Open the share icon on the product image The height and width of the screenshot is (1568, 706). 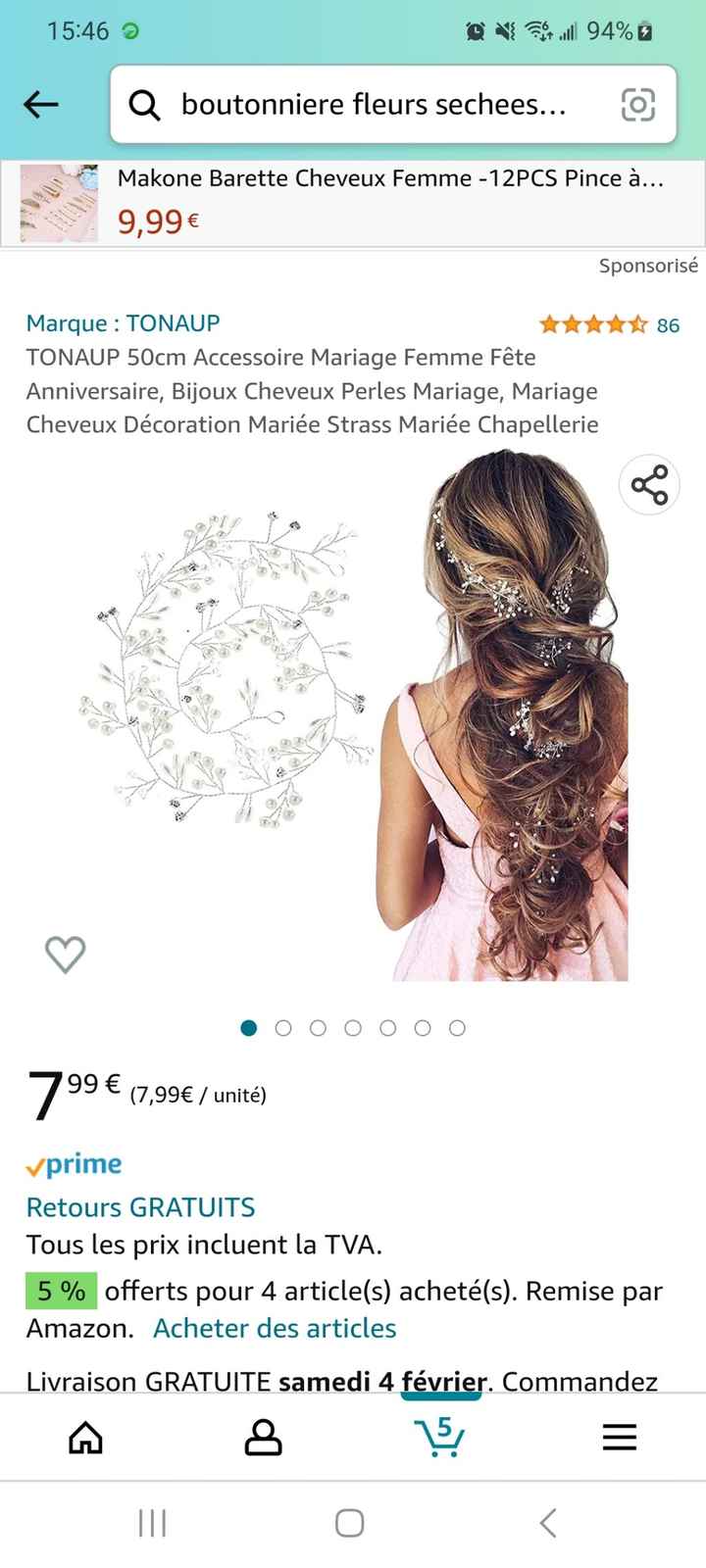coord(648,483)
